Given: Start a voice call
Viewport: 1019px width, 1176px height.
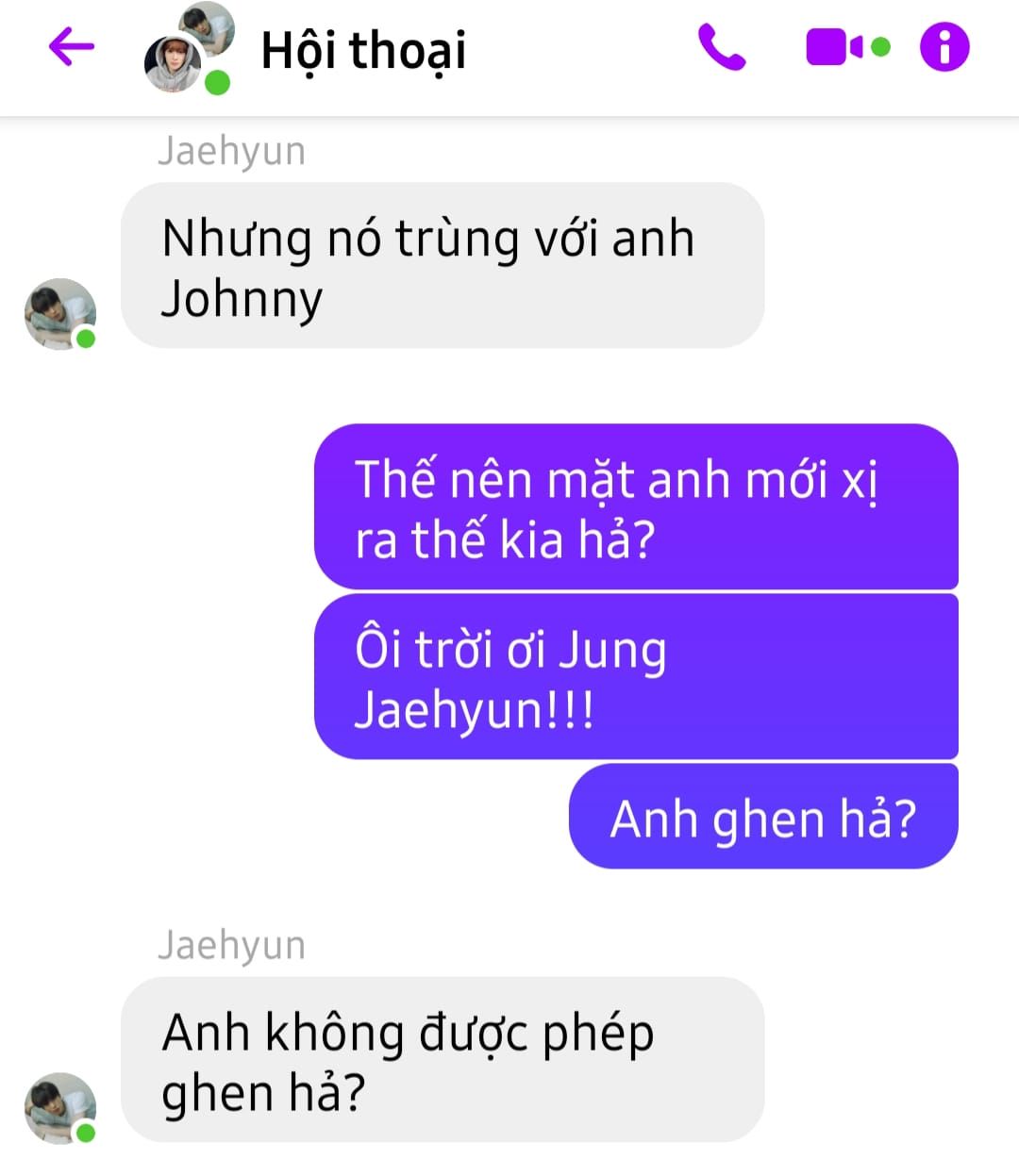Looking at the screenshot, I should click(x=722, y=47).
